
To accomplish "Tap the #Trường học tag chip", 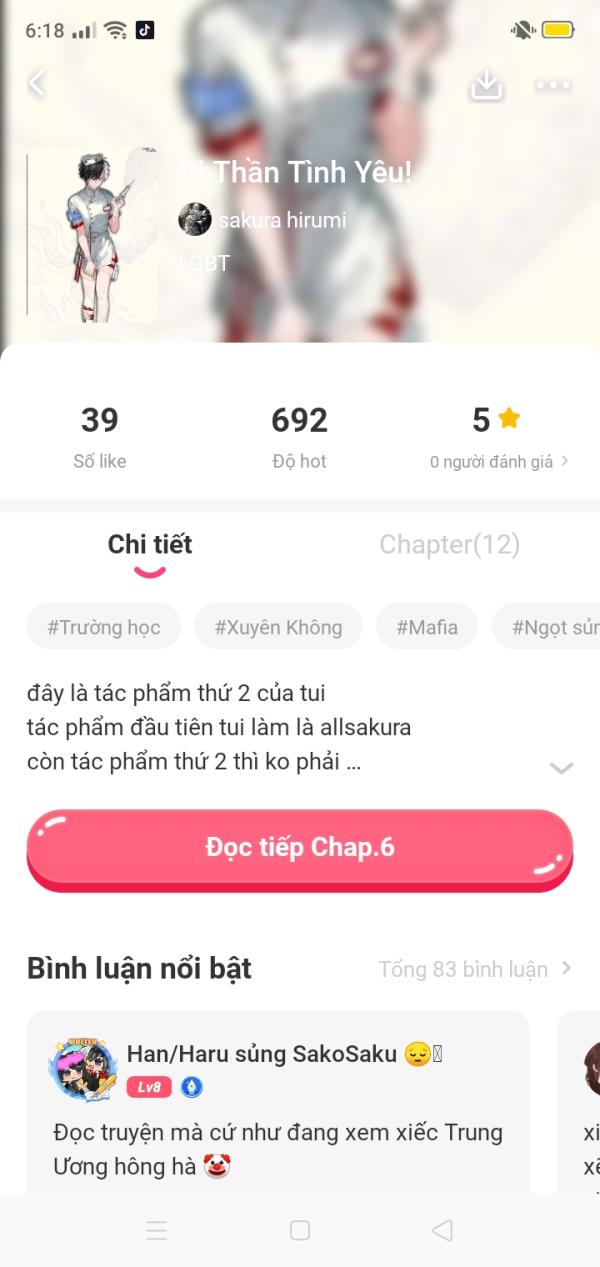I will (104, 627).
